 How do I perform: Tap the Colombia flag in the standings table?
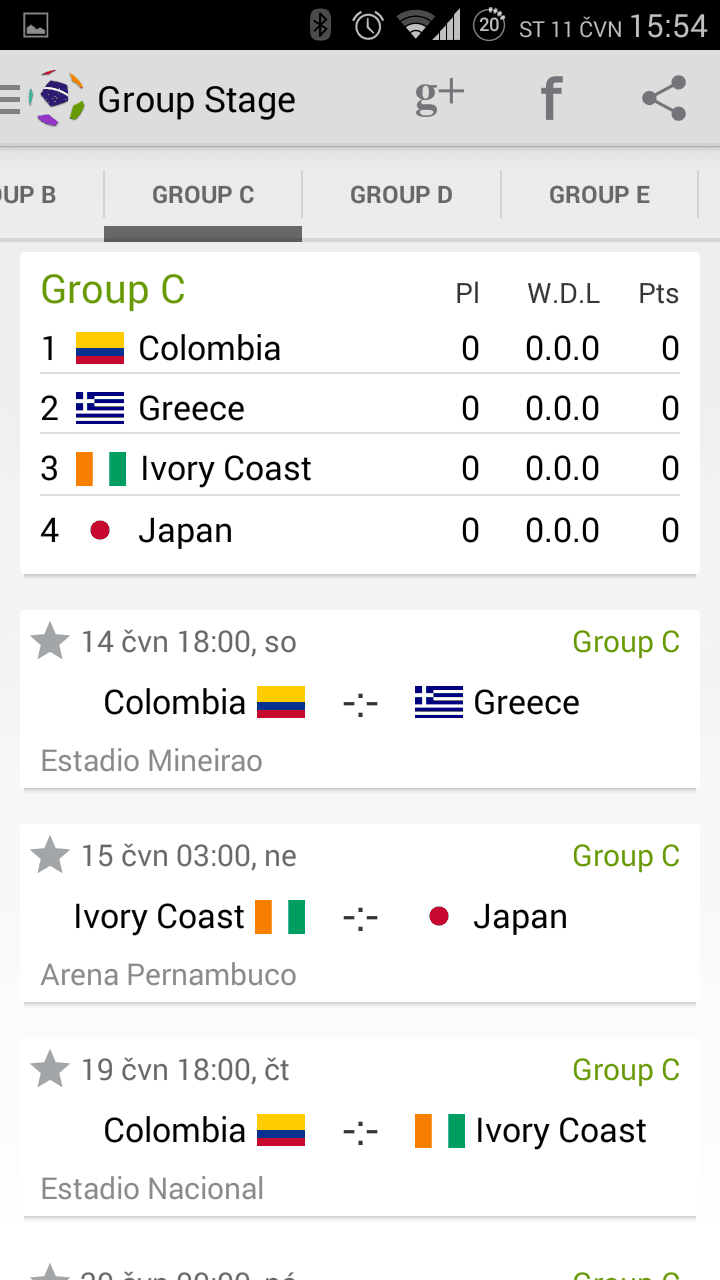point(100,348)
